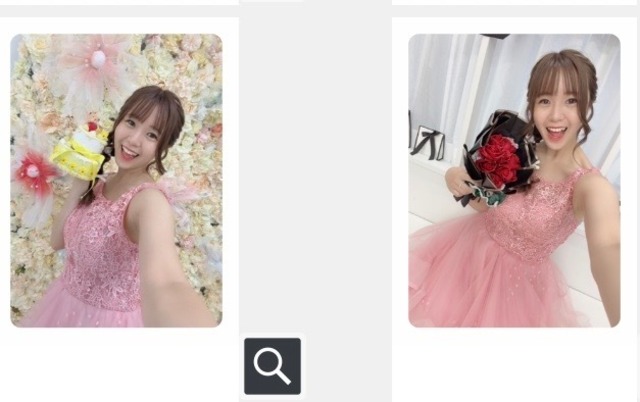This screenshot has height=402, width=640.
Task: Open the photo with the red roses
Action: click(x=514, y=180)
